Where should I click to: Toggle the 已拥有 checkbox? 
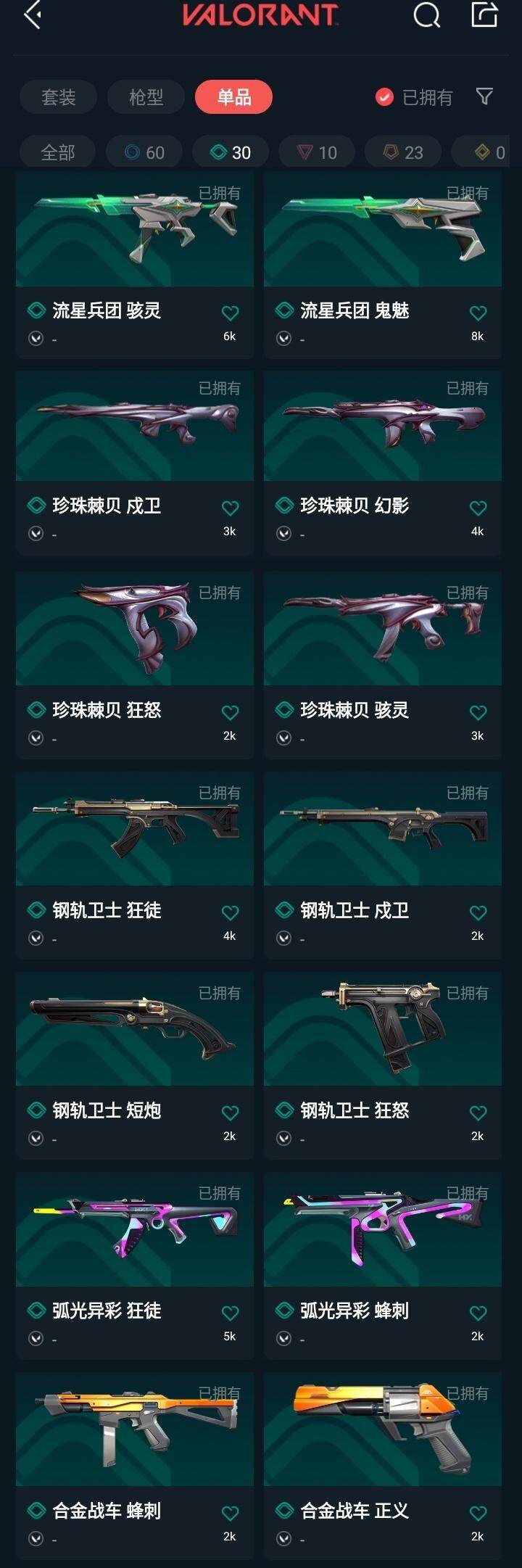point(384,97)
